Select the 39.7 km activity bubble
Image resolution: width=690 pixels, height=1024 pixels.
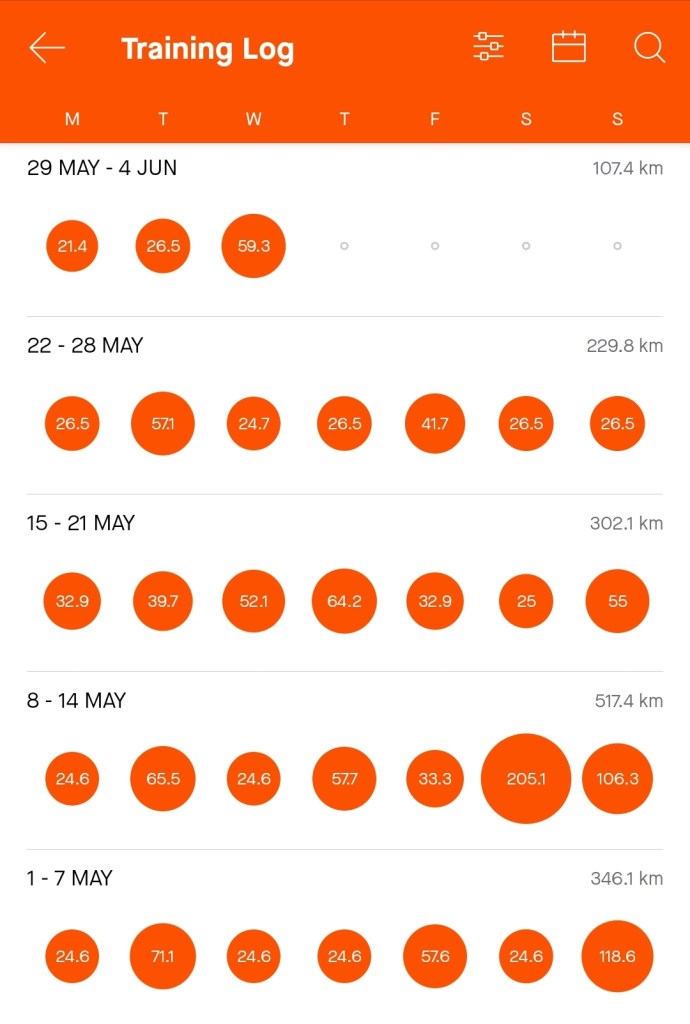(x=163, y=601)
